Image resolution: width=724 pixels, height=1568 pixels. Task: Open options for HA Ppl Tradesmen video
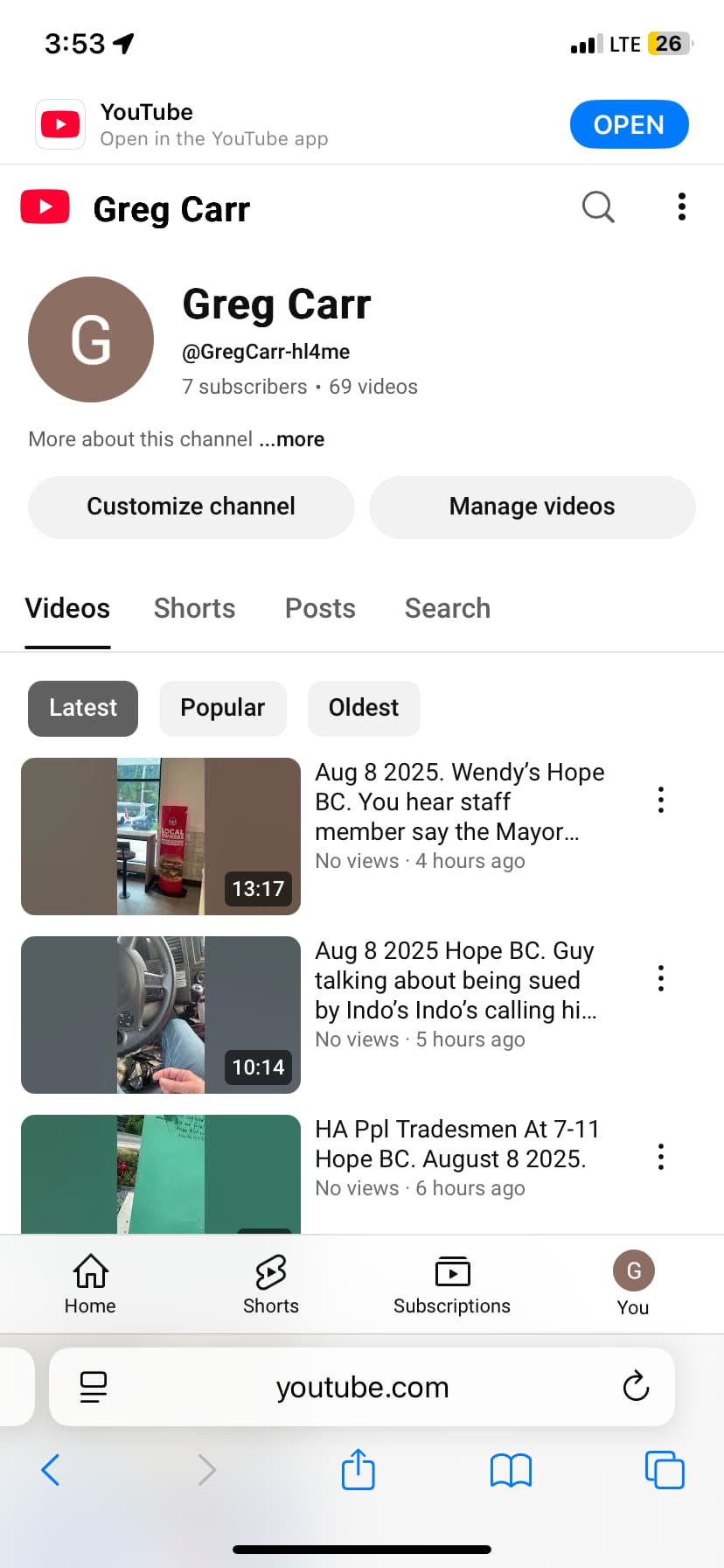(661, 1157)
